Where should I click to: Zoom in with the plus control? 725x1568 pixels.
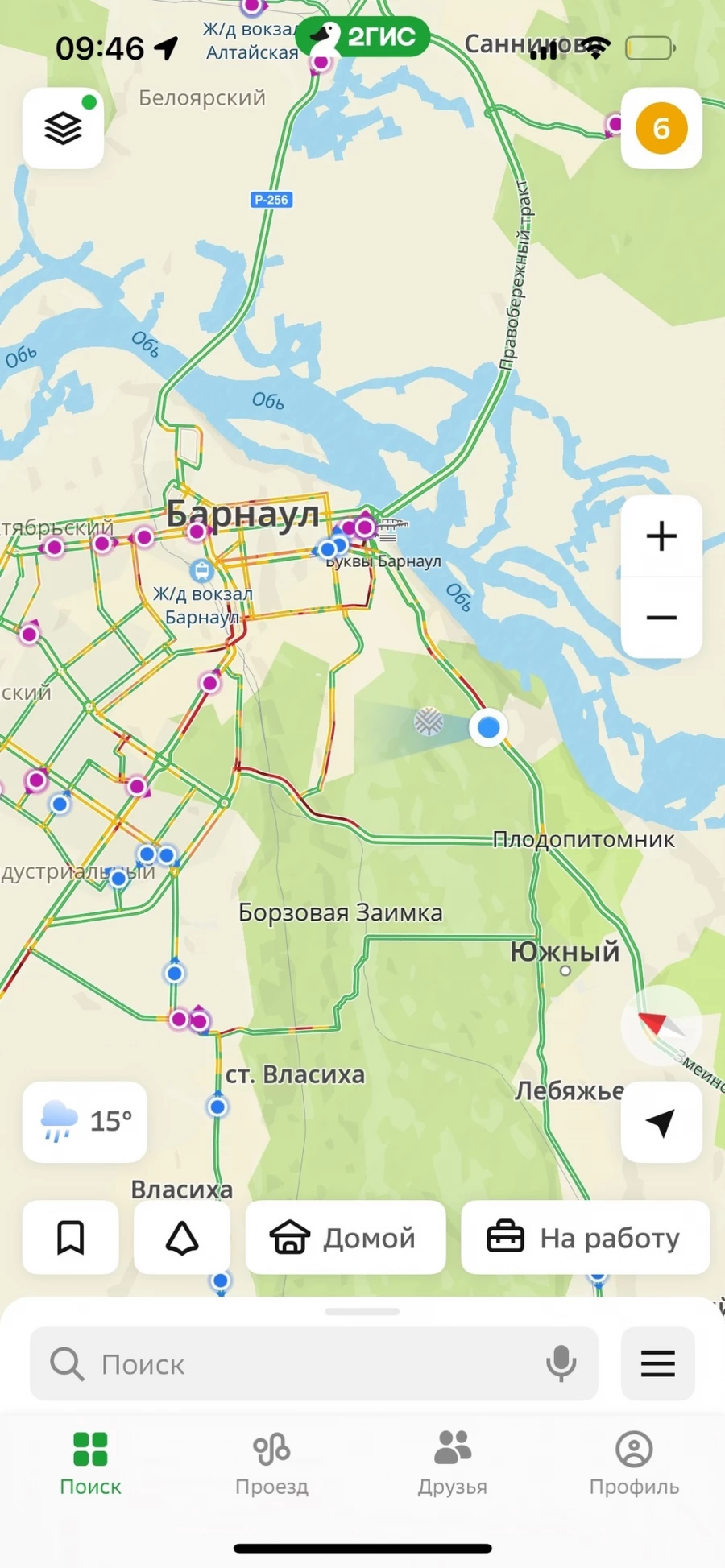pyautogui.click(x=661, y=536)
